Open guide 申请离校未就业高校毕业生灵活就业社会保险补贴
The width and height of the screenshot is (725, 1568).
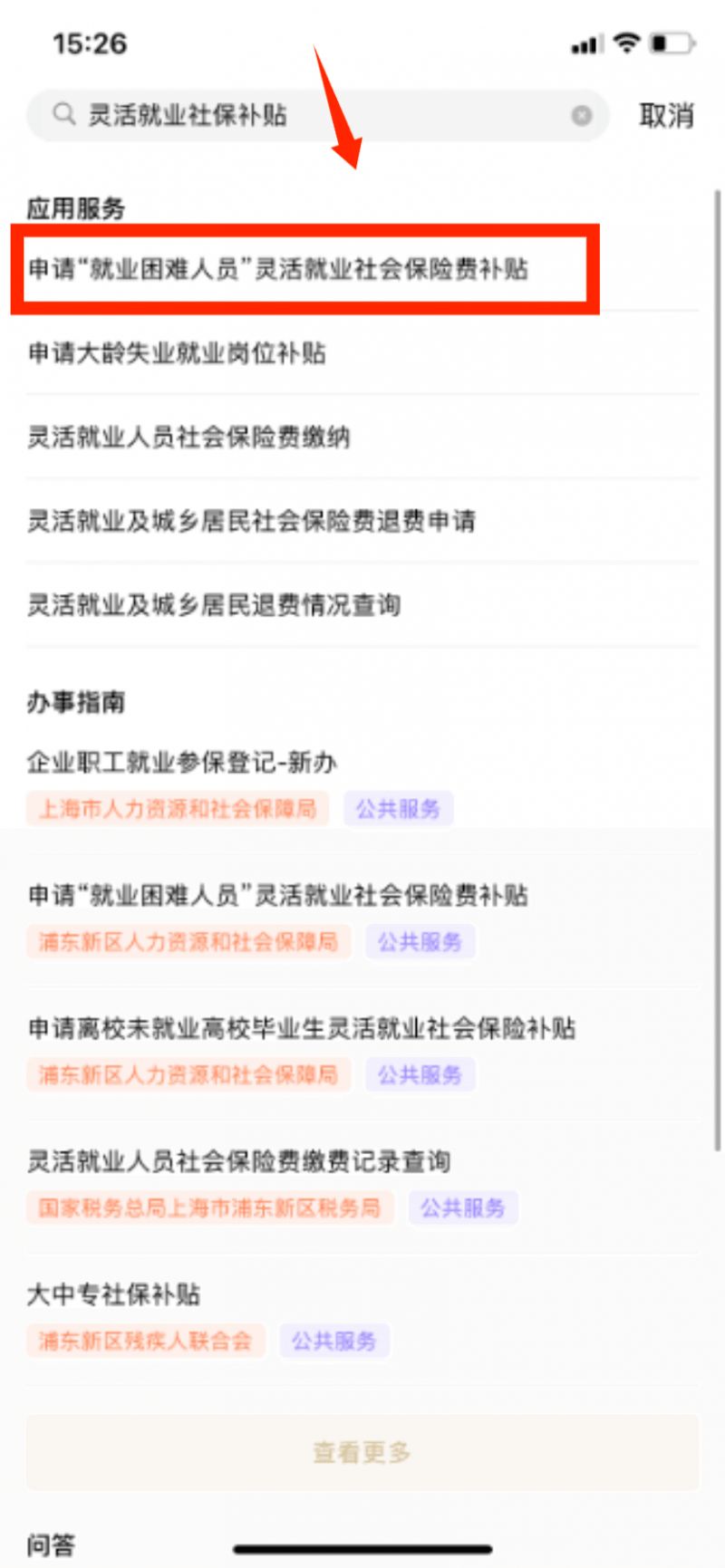click(302, 1027)
